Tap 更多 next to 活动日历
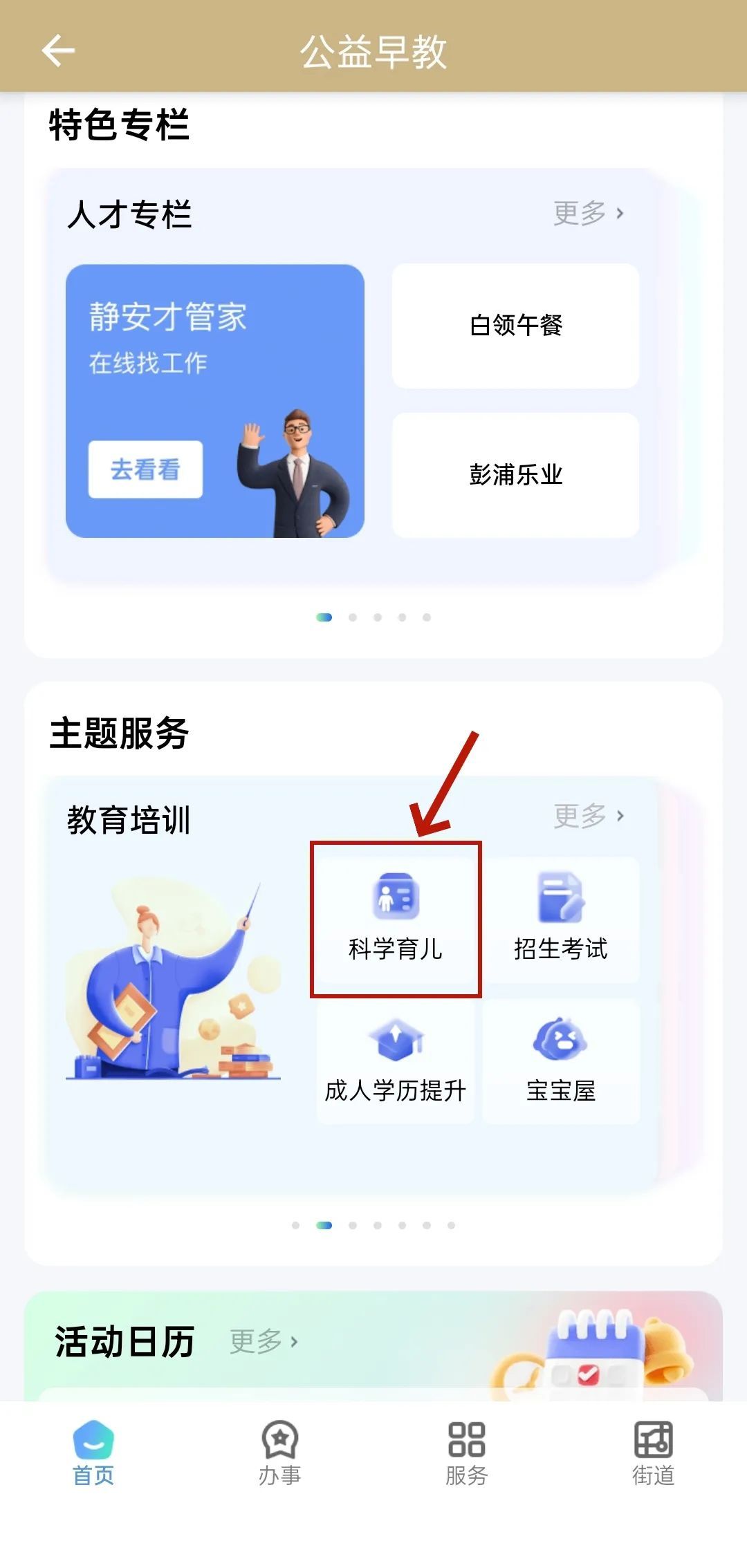 (x=264, y=1341)
